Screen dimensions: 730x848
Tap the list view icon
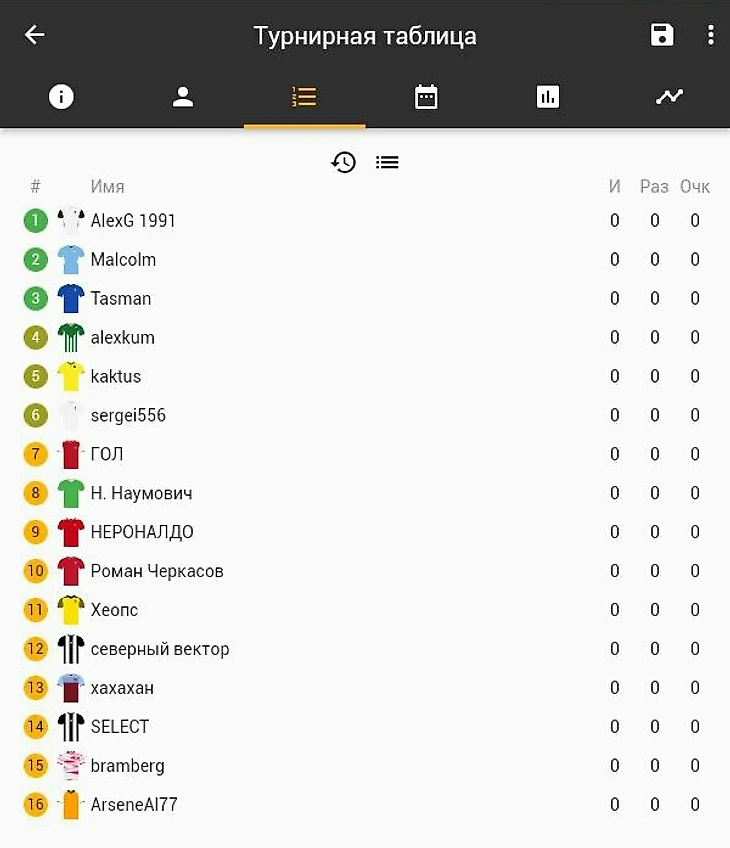coord(387,162)
